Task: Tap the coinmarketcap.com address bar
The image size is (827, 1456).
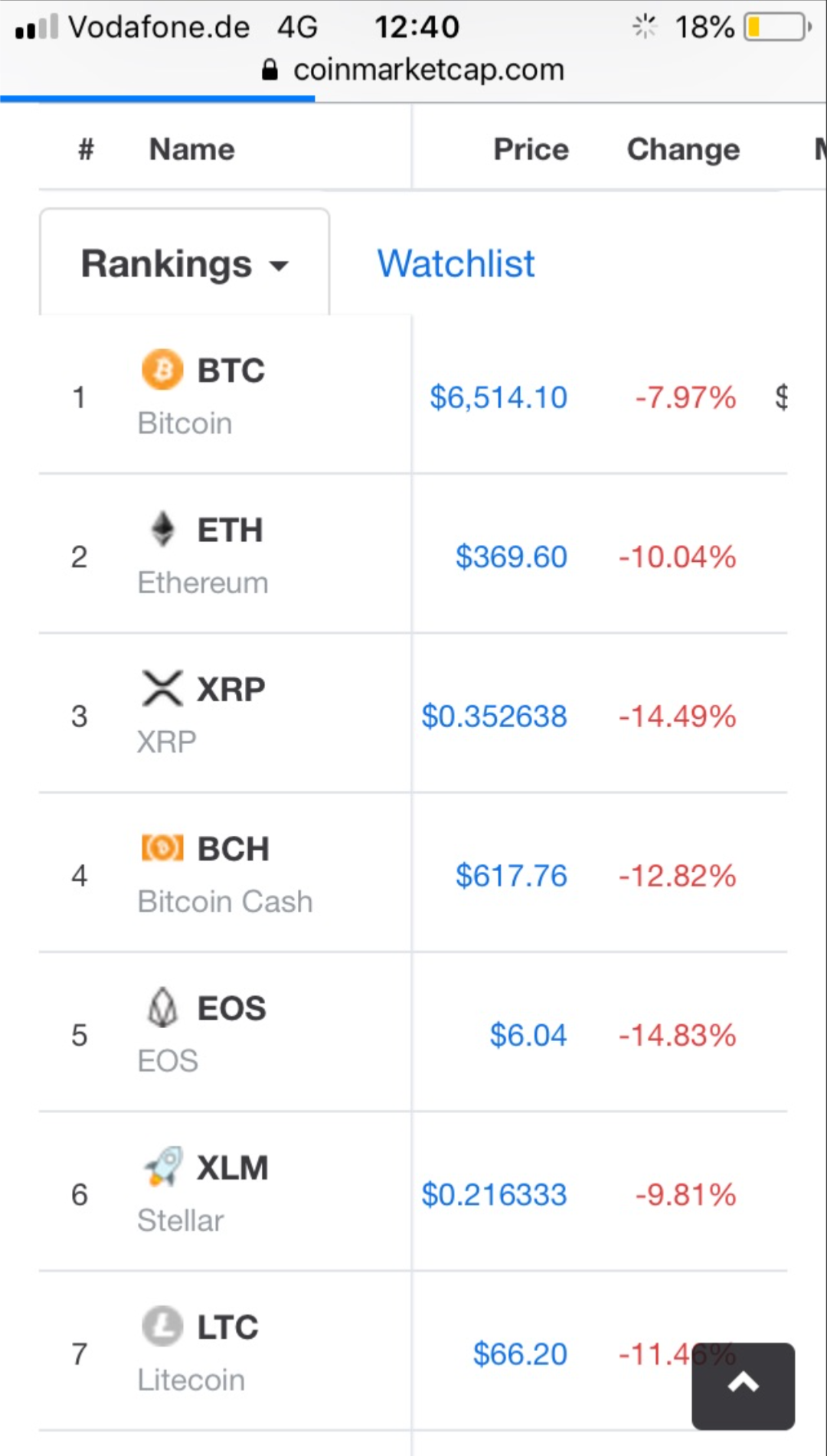Action: click(x=427, y=70)
